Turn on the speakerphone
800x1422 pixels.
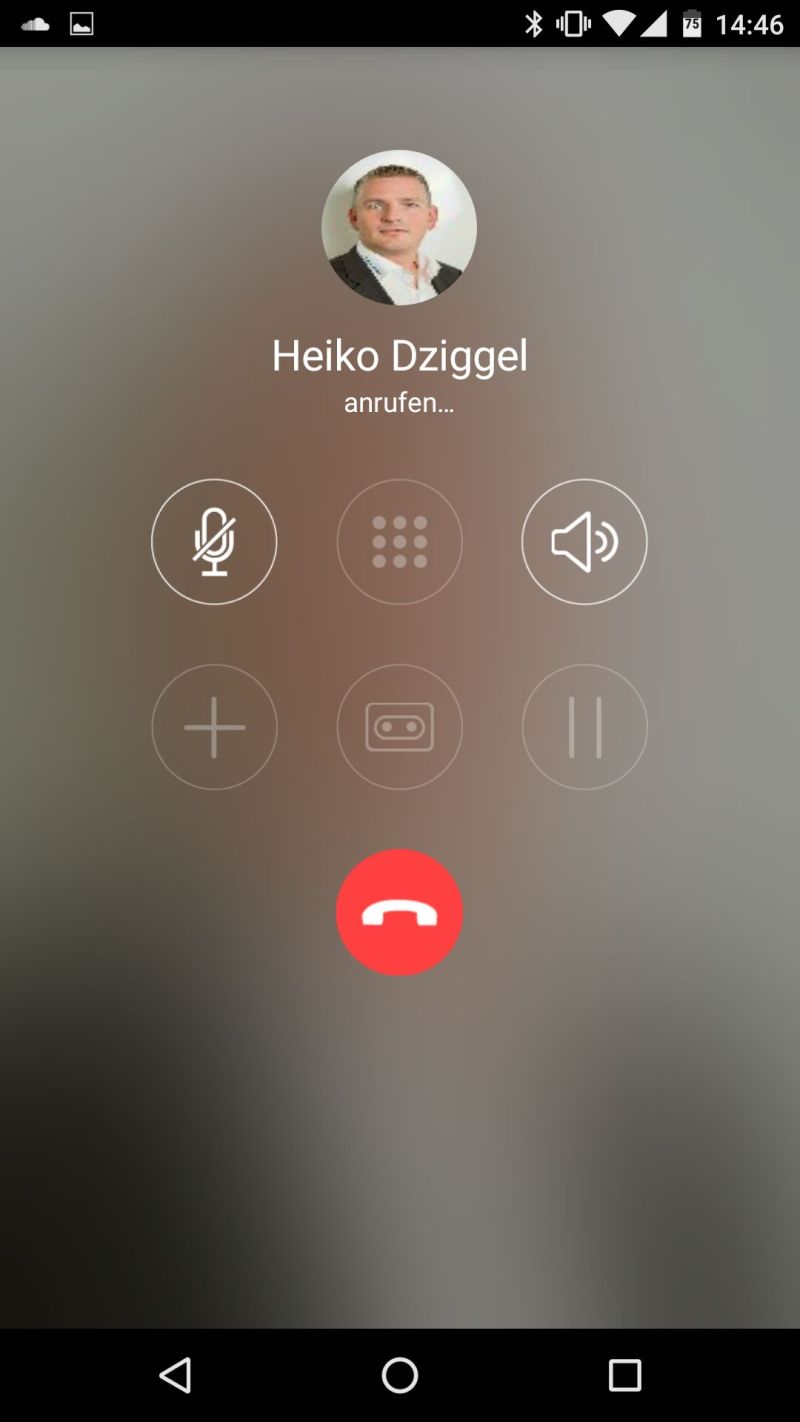[x=584, y=542]
